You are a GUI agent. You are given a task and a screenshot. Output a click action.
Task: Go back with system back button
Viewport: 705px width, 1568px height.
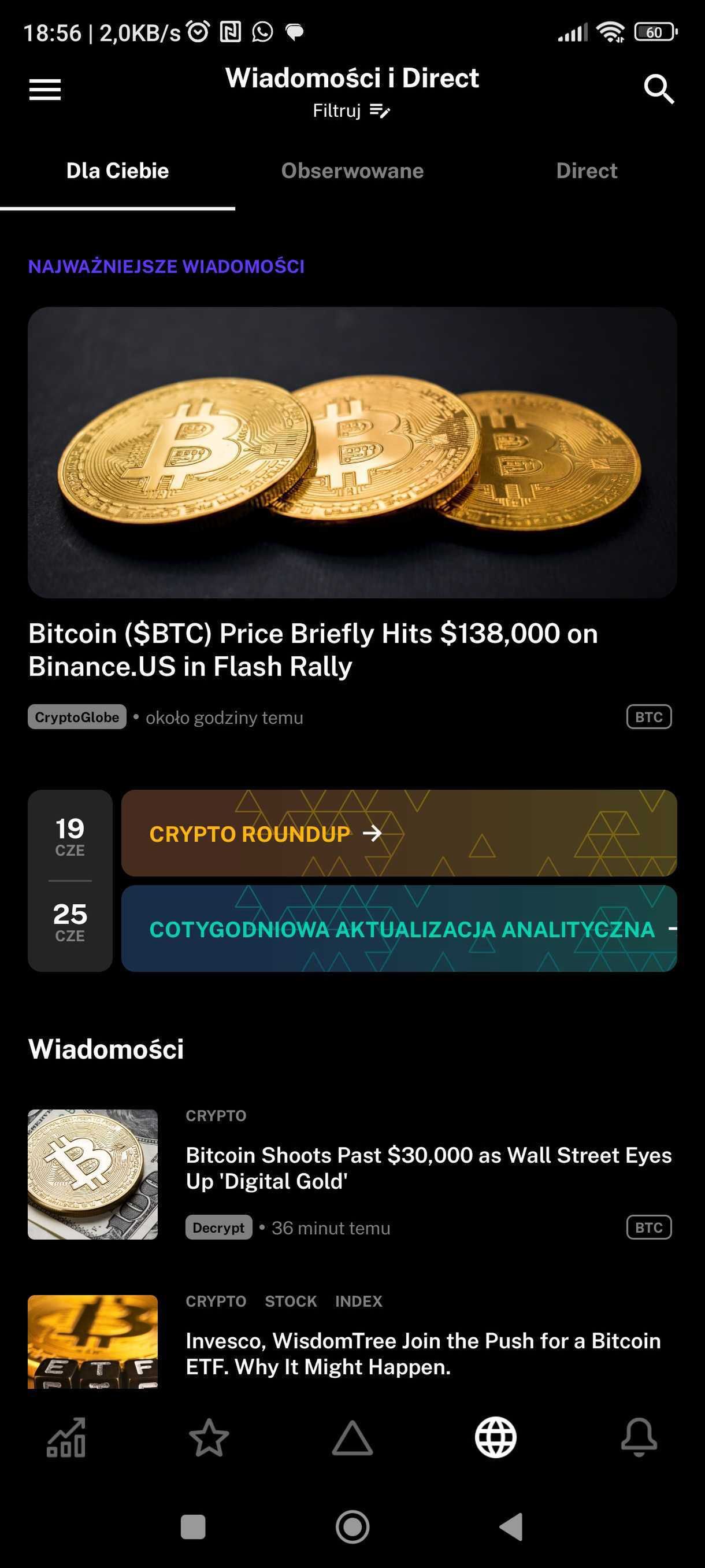click(511, 1526)
